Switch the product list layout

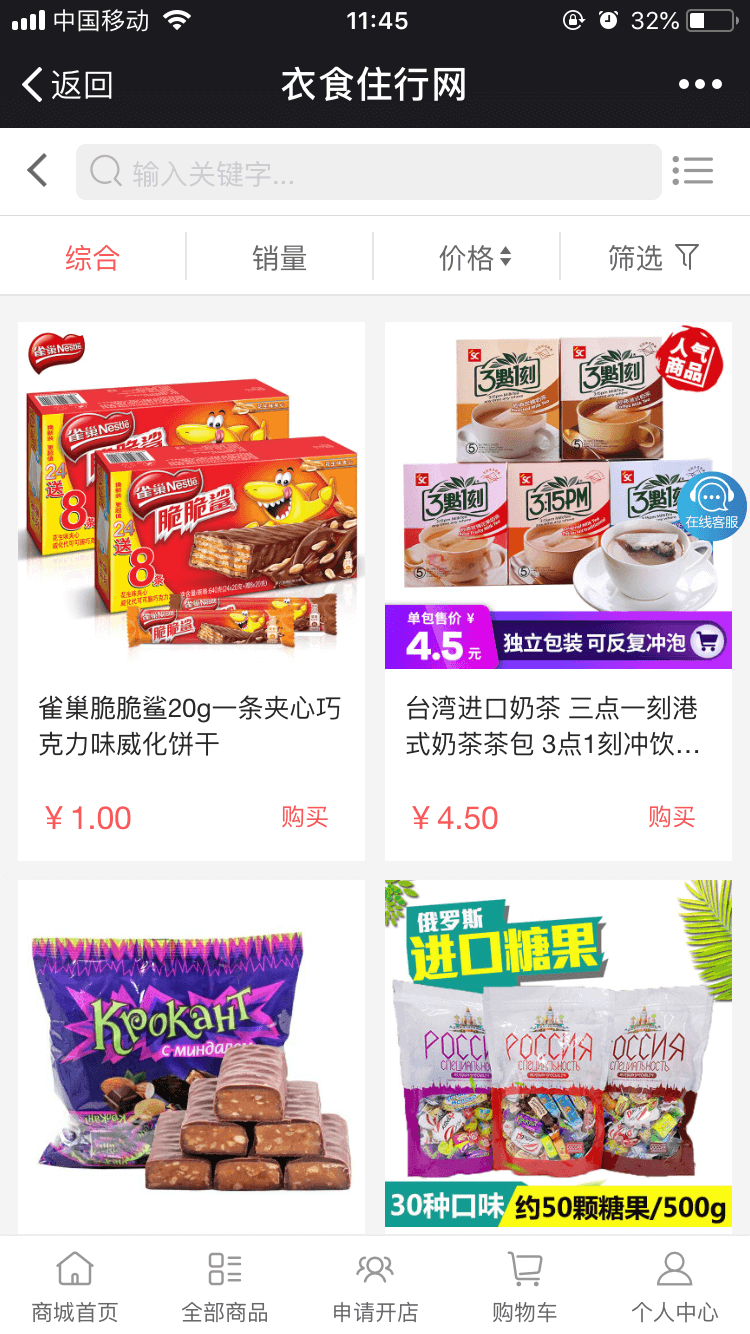coord(692,171)
